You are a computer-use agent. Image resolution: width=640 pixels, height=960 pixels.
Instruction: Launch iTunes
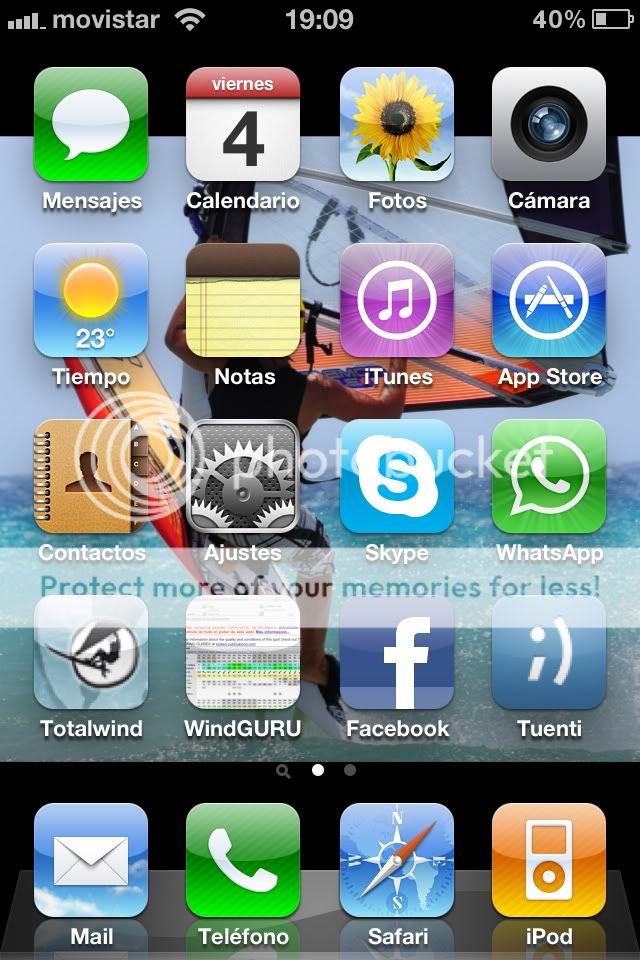pyautogui.click(x=397, y=300)
